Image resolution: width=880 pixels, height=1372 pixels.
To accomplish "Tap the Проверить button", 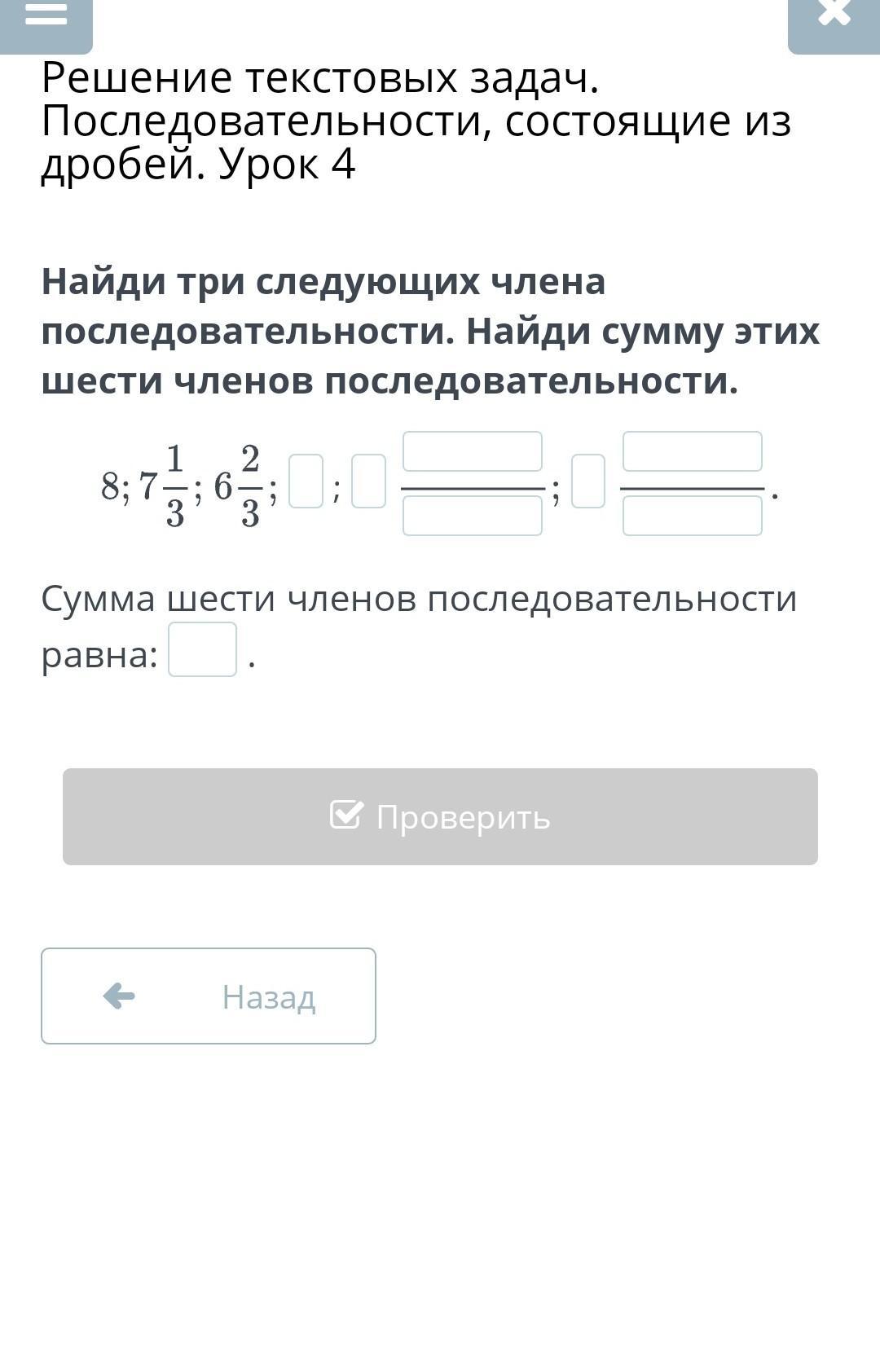I will click(440, 816).
